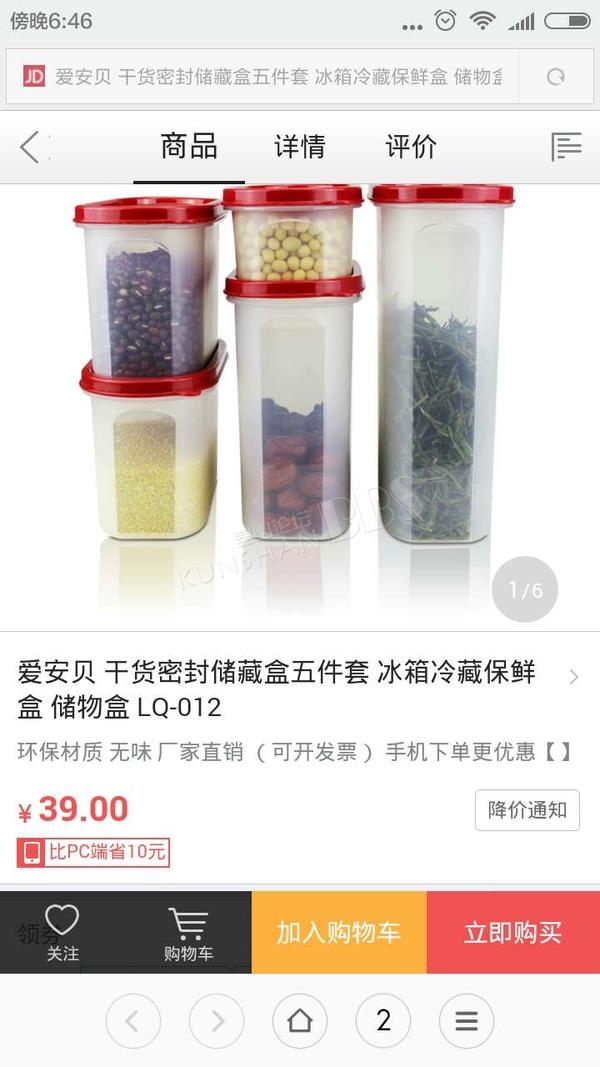
Task: Open the list menu icon at top right
Action: (566, 146)
